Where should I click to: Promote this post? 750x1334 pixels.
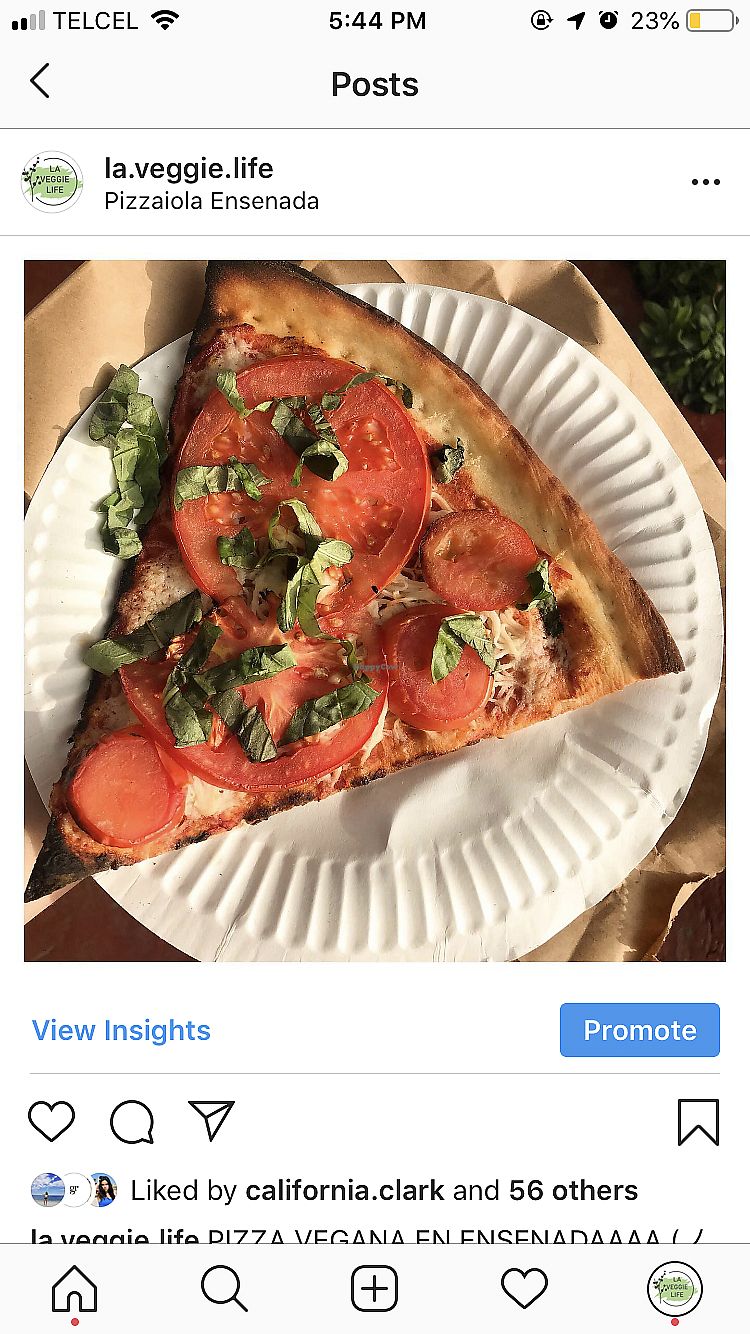tap(639, 1030)
